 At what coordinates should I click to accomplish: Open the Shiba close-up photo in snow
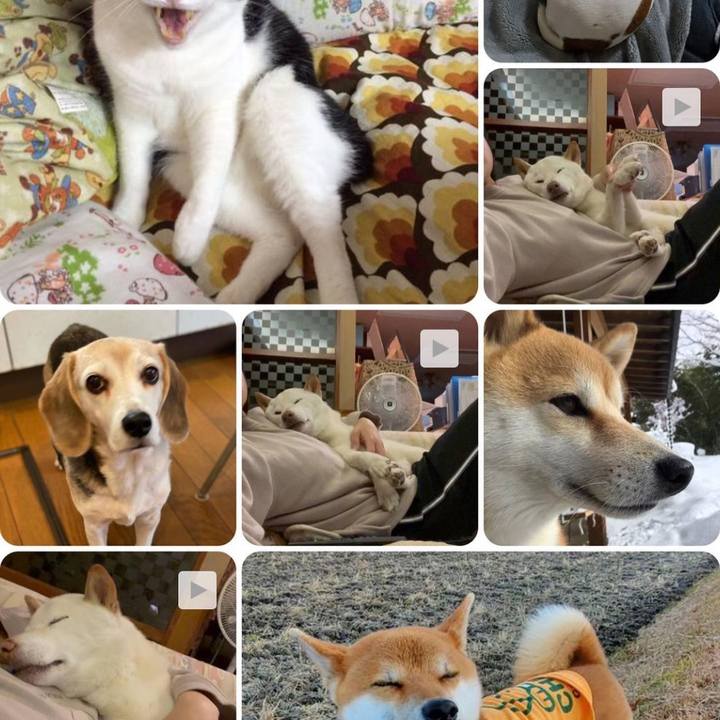(601, 428)
